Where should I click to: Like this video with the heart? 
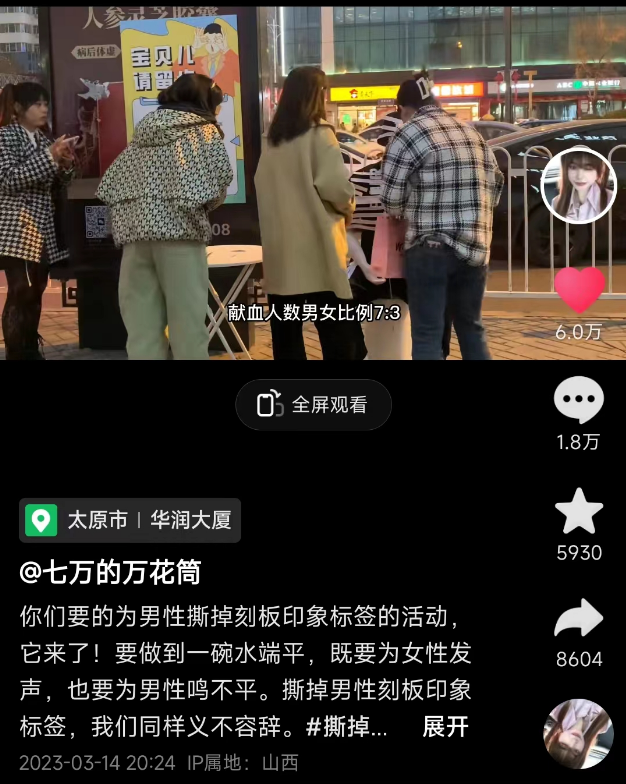(579, 290)
